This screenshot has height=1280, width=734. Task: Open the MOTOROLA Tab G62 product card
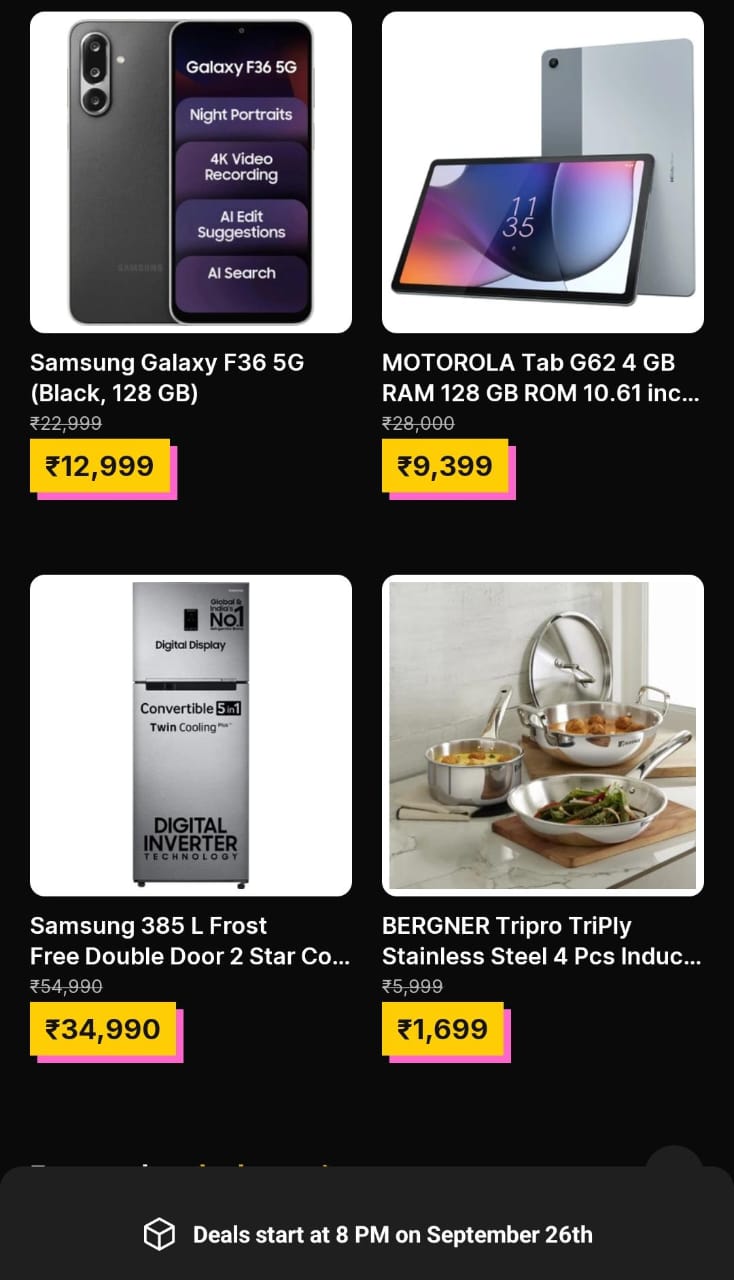[542, 172]
